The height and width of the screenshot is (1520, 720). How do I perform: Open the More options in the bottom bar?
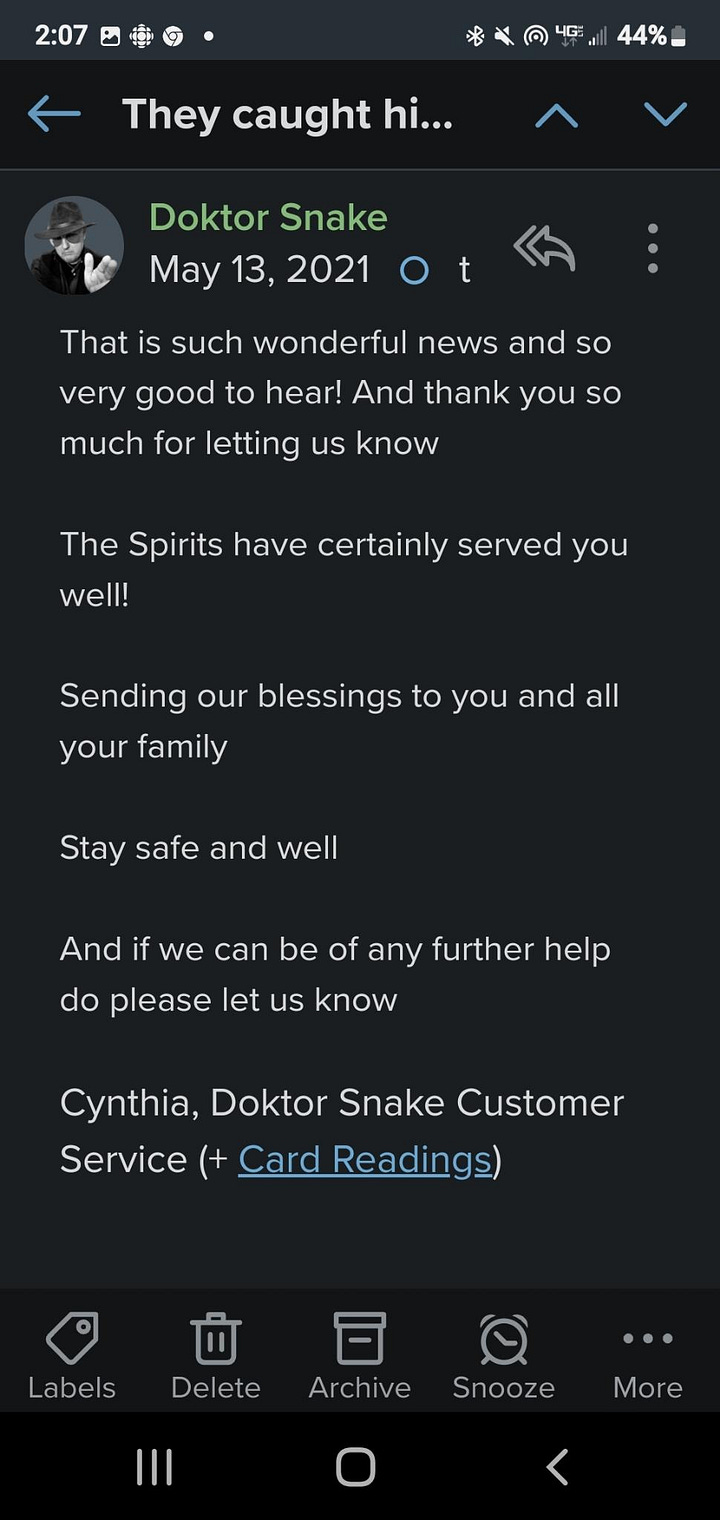(647, 1355)
